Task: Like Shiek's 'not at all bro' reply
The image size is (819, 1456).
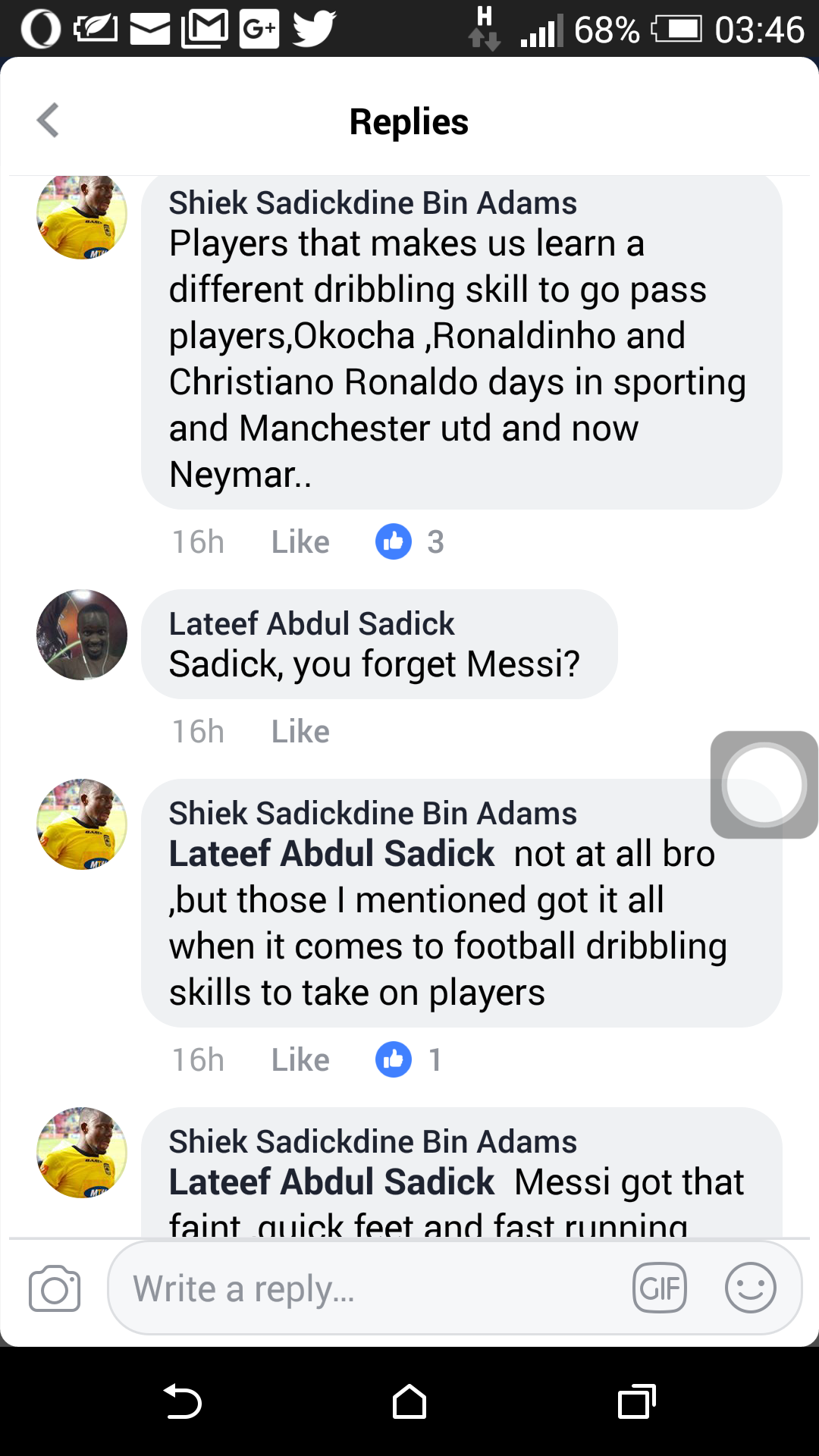Action: coord(300,1060)
